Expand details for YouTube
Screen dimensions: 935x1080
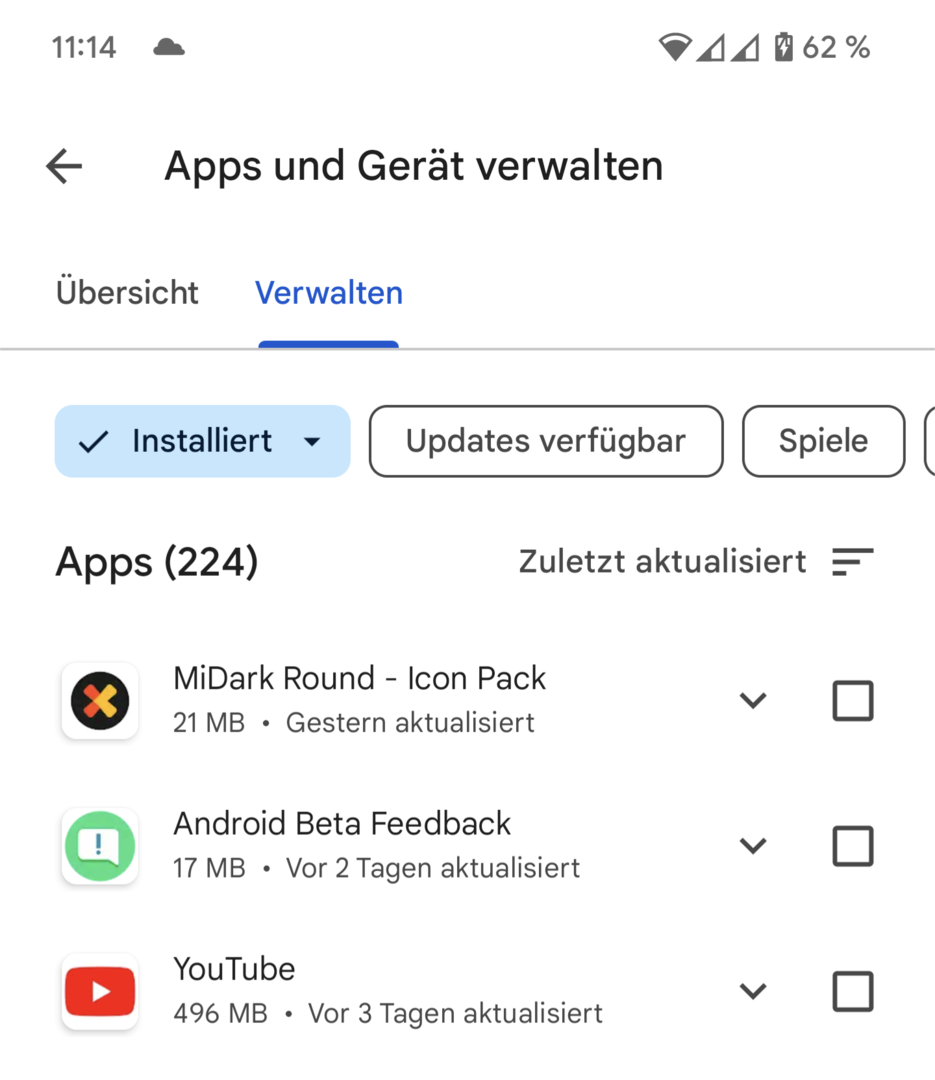point(753,991)
